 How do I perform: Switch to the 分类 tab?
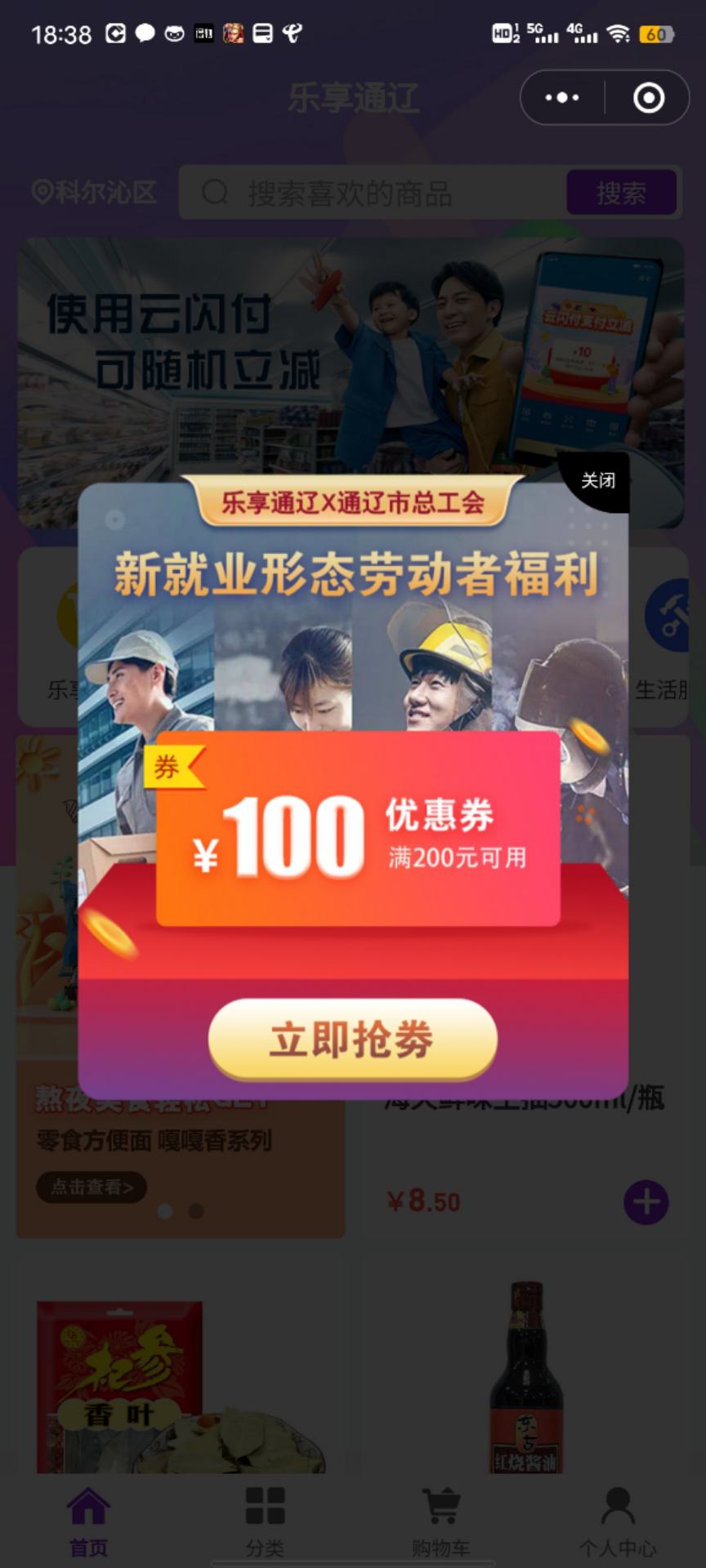pyautogui.click(x=265, y=1521)
